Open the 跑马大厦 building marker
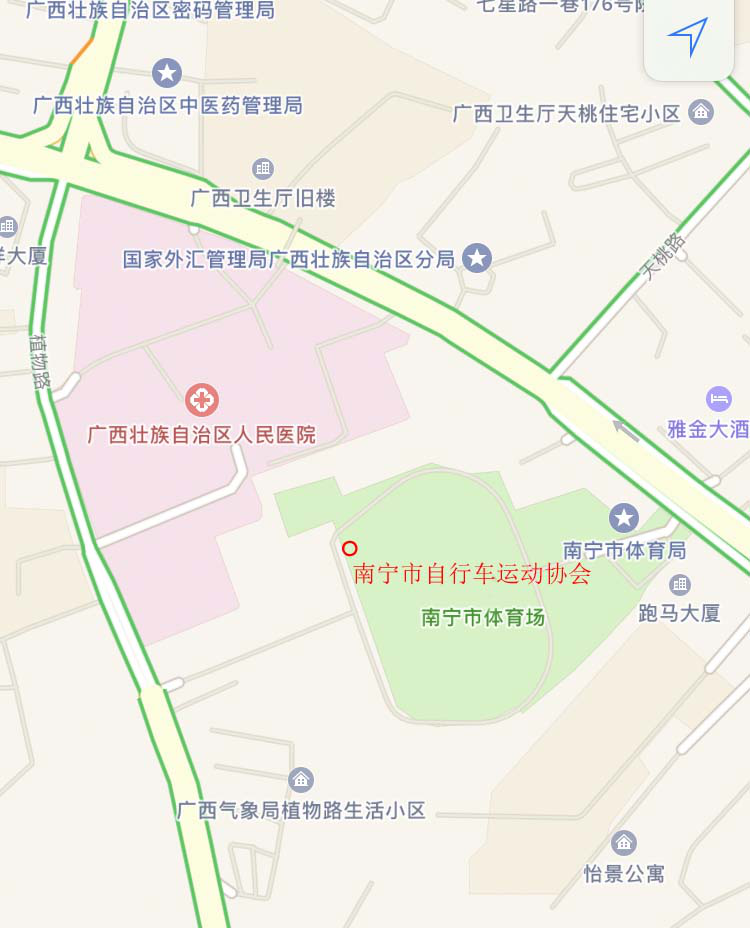 point(680,584)
